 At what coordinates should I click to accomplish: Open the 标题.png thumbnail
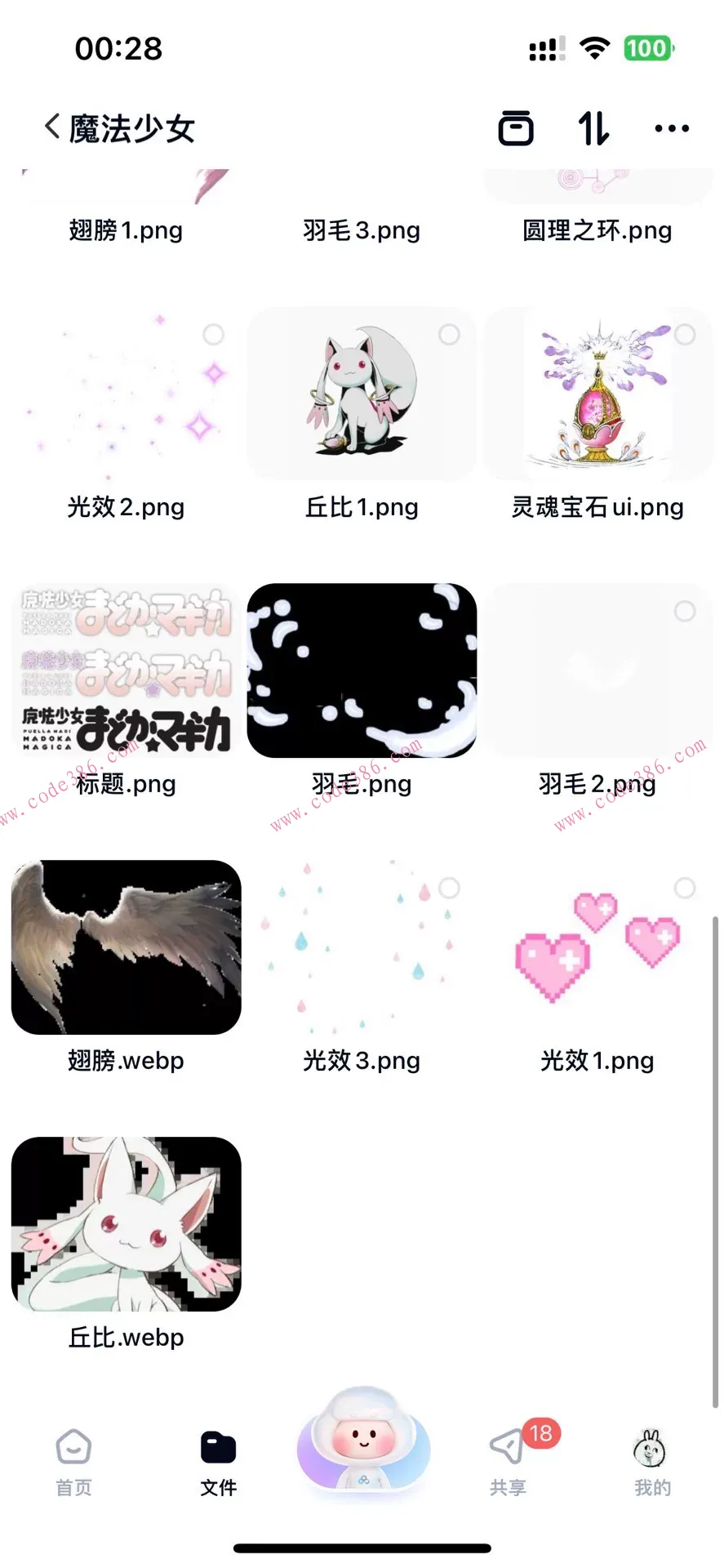pyautogui.click(x=126, y=671)
